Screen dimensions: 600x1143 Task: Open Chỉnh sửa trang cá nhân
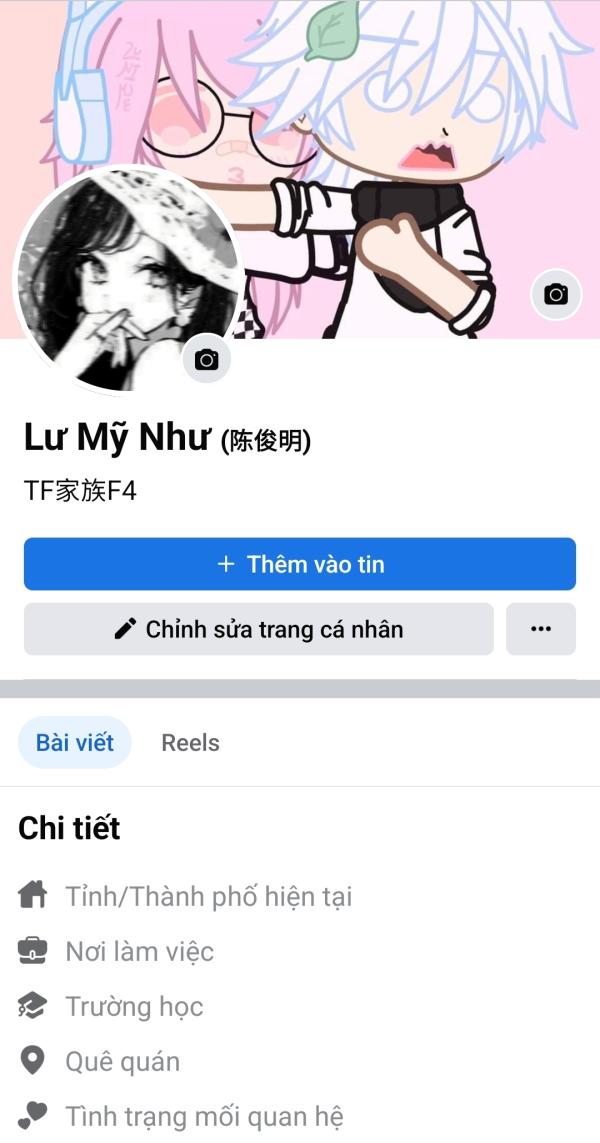click(259, 629)
